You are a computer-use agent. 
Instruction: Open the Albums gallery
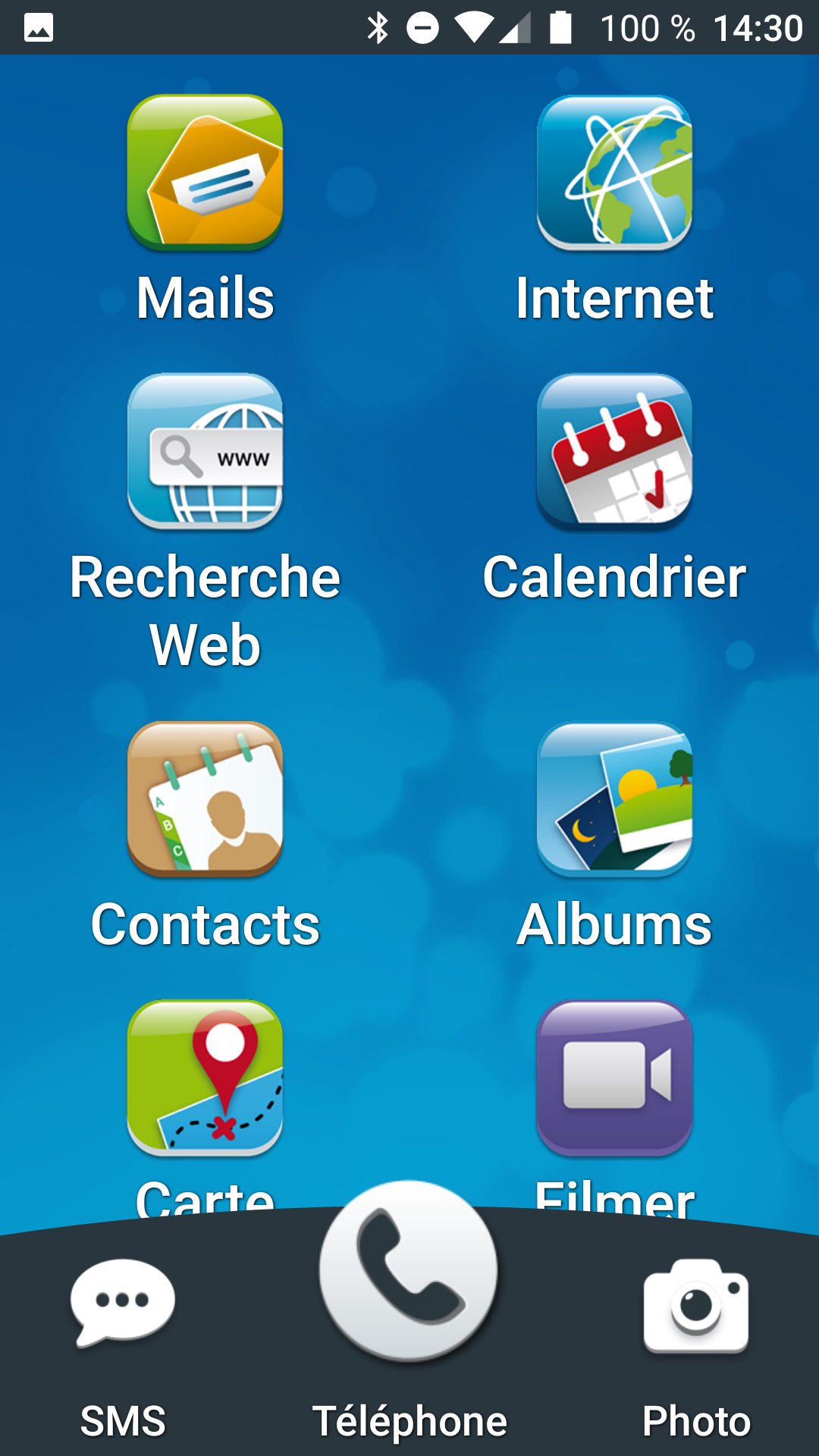coord(614,799)
